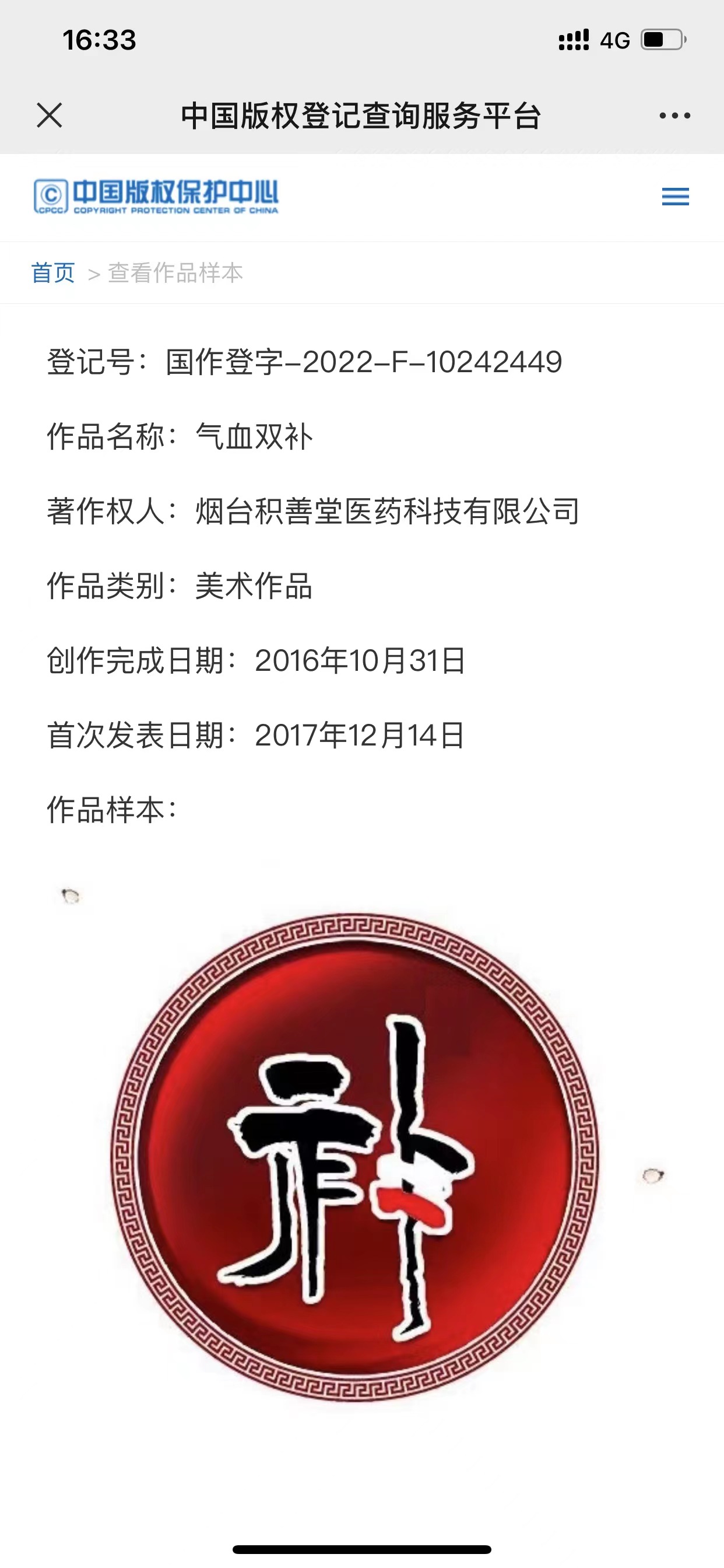View the 气血双补 work sample image
724x1568 pixels.
coord(356,1157)
